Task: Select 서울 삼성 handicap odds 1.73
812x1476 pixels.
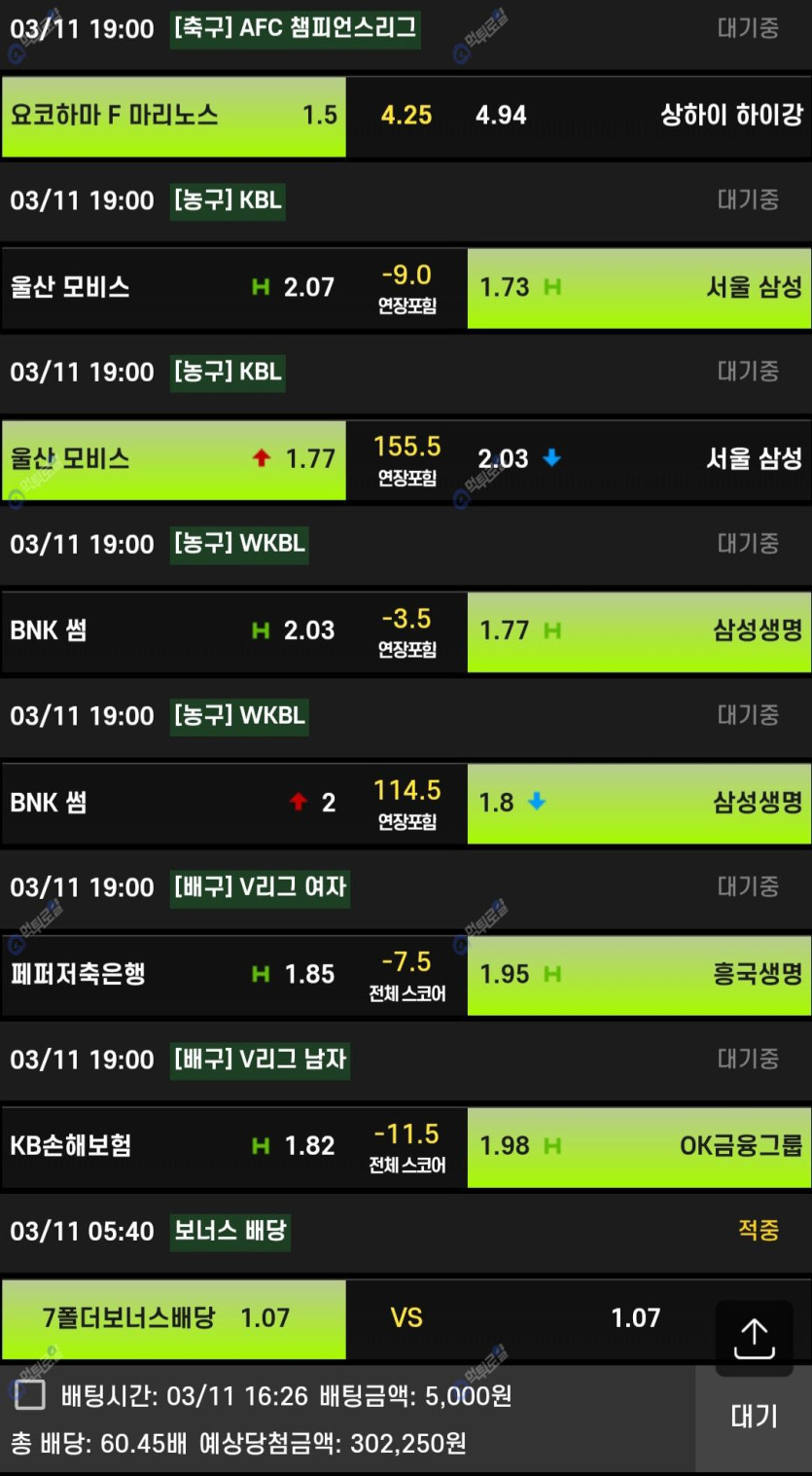Action: point(639,288)
